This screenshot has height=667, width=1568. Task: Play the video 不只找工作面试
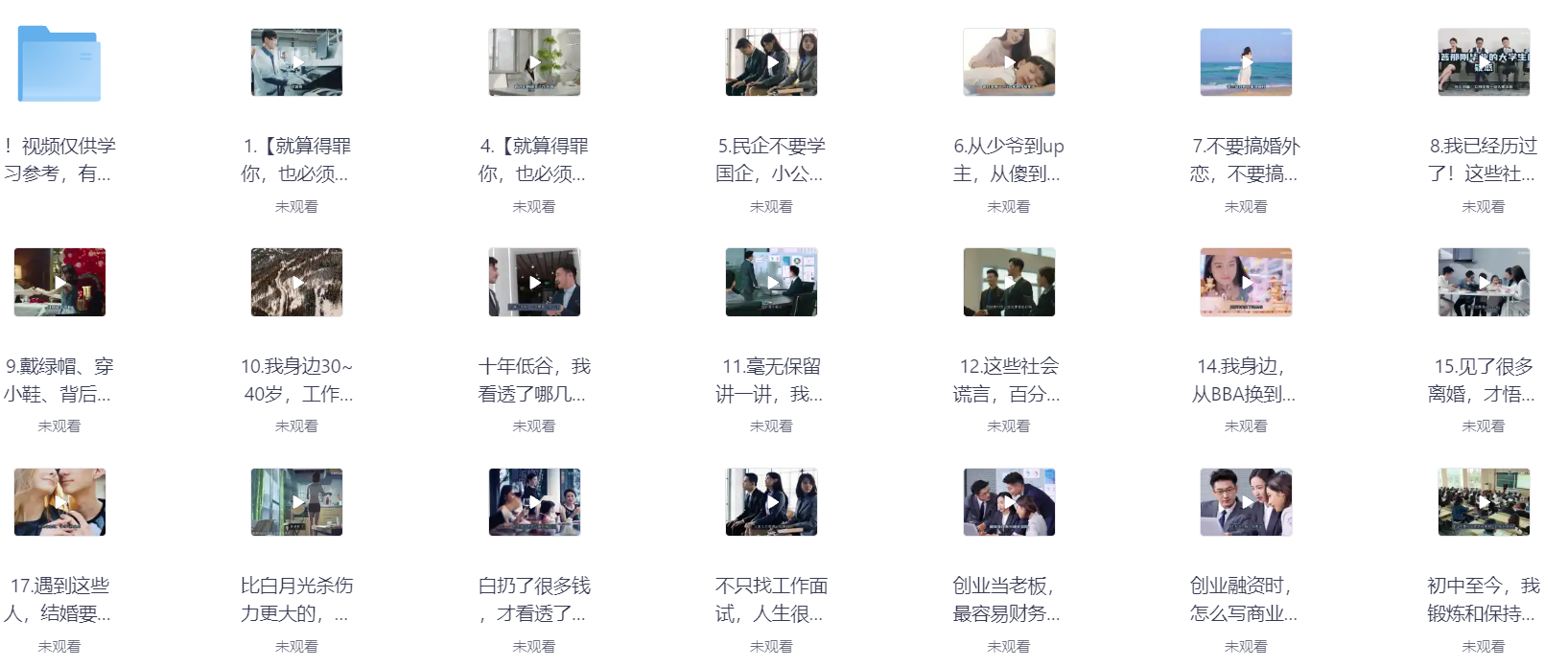[x=772, y=502]
